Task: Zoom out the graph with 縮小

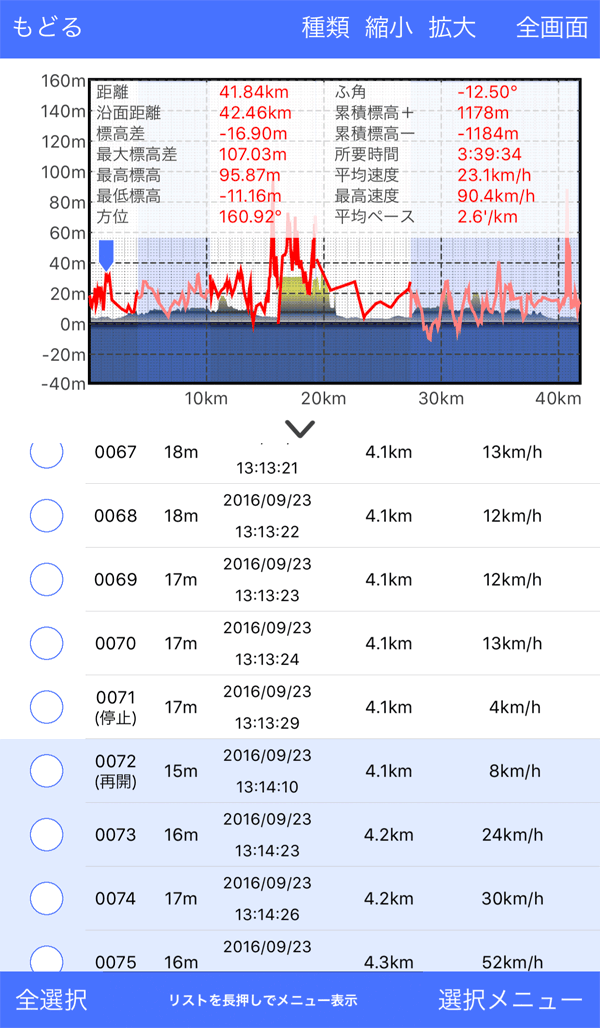Action: click(389, 27)
